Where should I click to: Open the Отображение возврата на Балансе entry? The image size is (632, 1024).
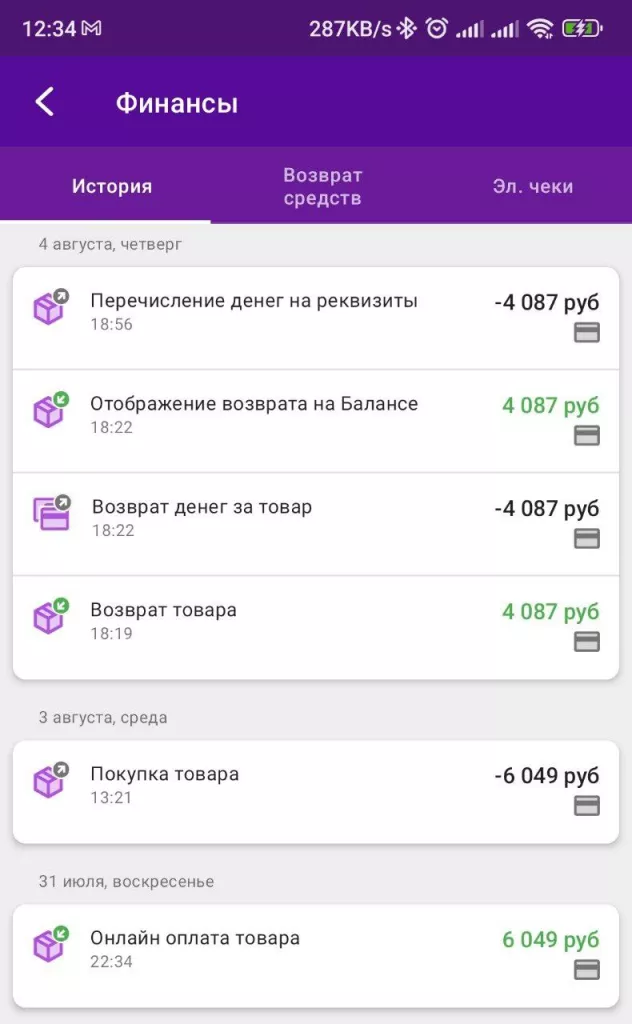click(x=315, y=421)
